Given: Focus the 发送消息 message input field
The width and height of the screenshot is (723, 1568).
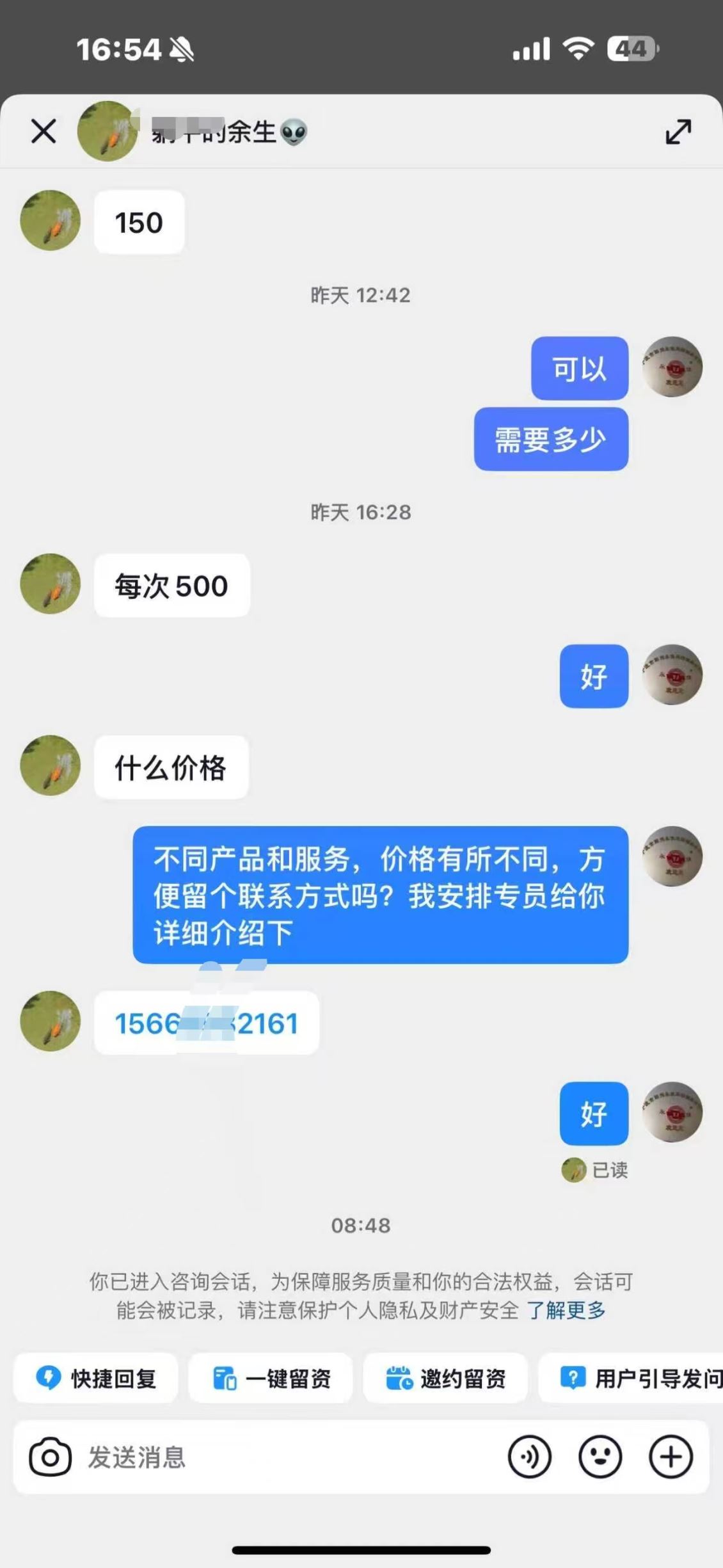Looking at the screenshot, I should pos(288,1457).
